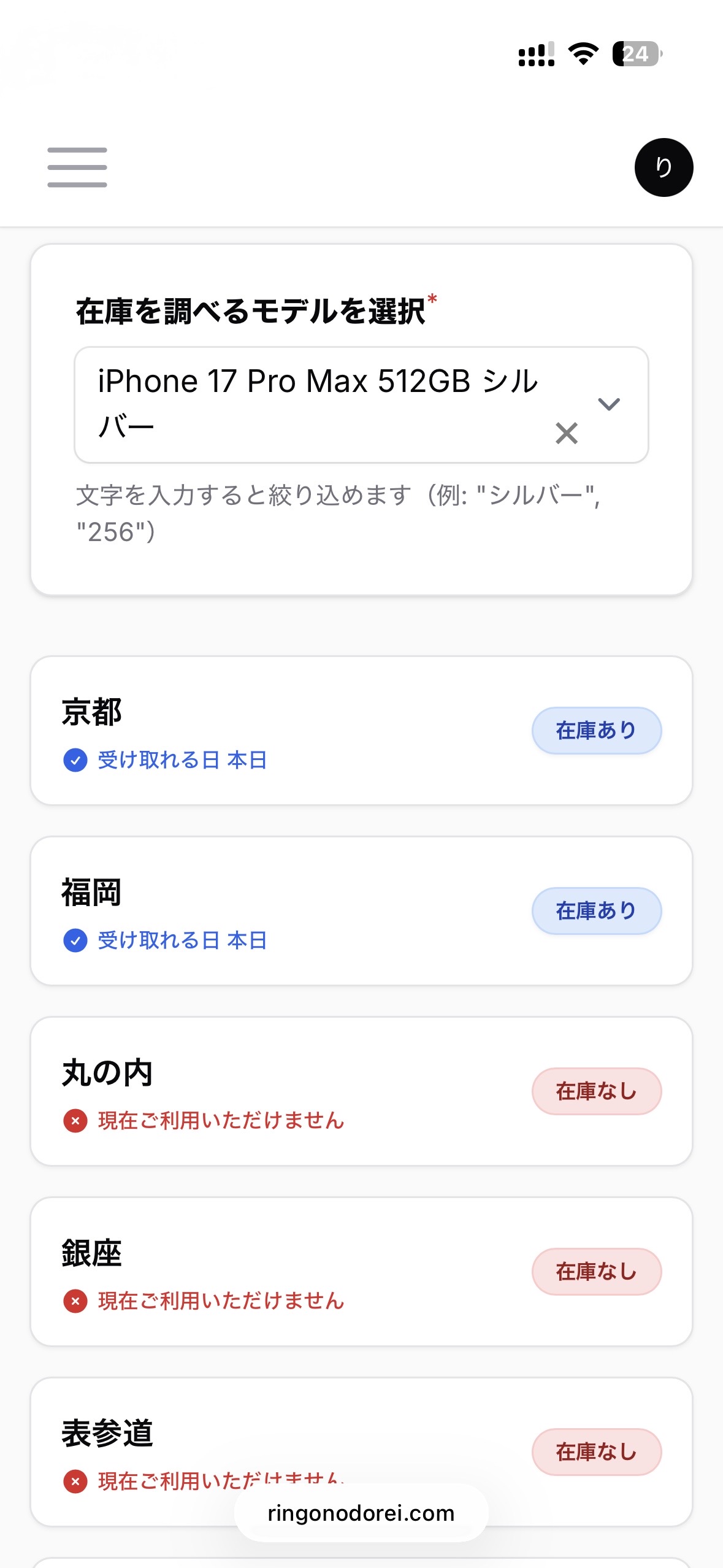Image resolution: width=723 pixels, height=1568 pixels.
Task: Open the hamburger navigation menu
Action: coord(76,167)
